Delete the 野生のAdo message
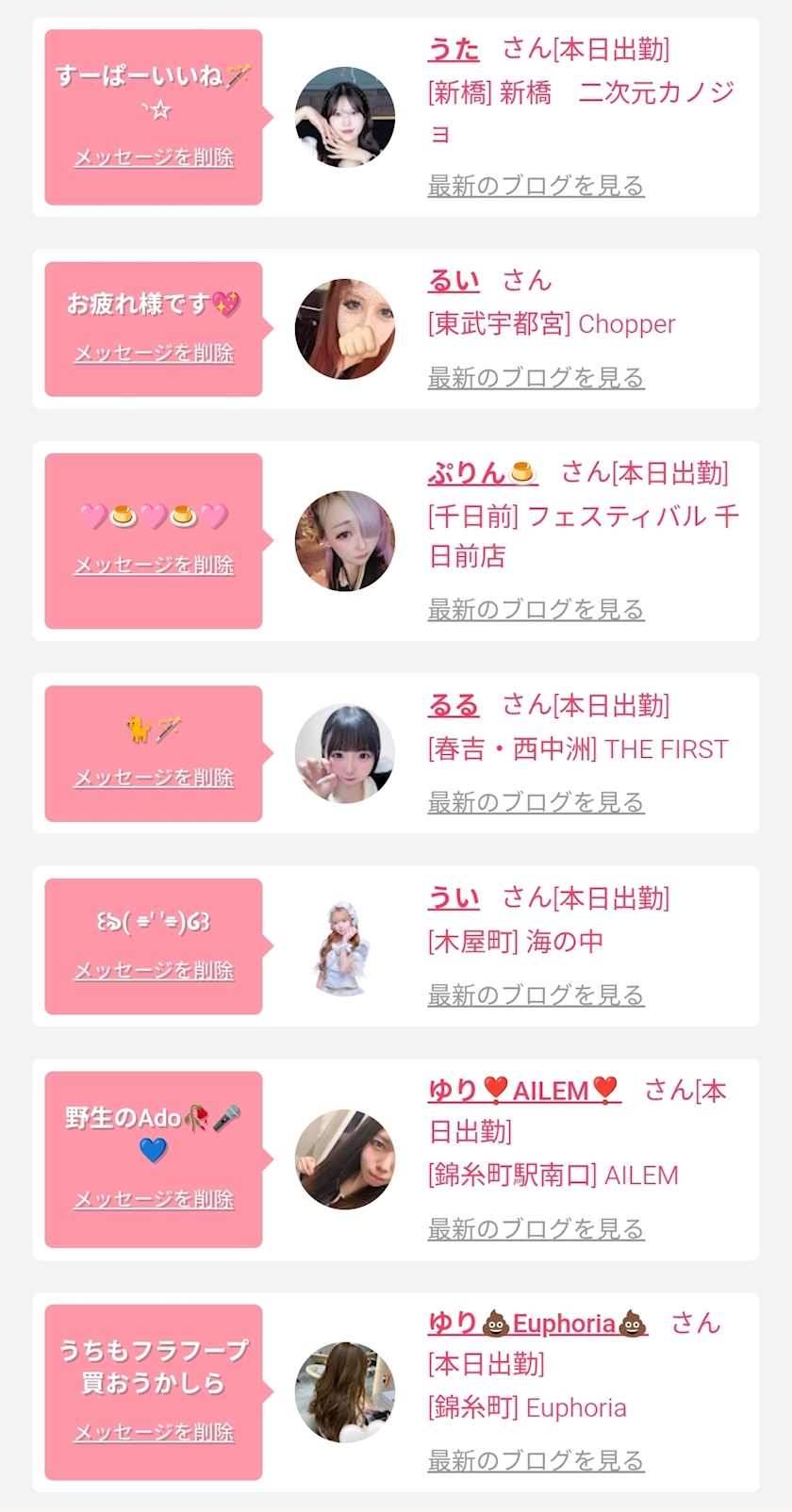Image resolution: width=792 pixels, height=1512 pixels. coord(154,1199)
